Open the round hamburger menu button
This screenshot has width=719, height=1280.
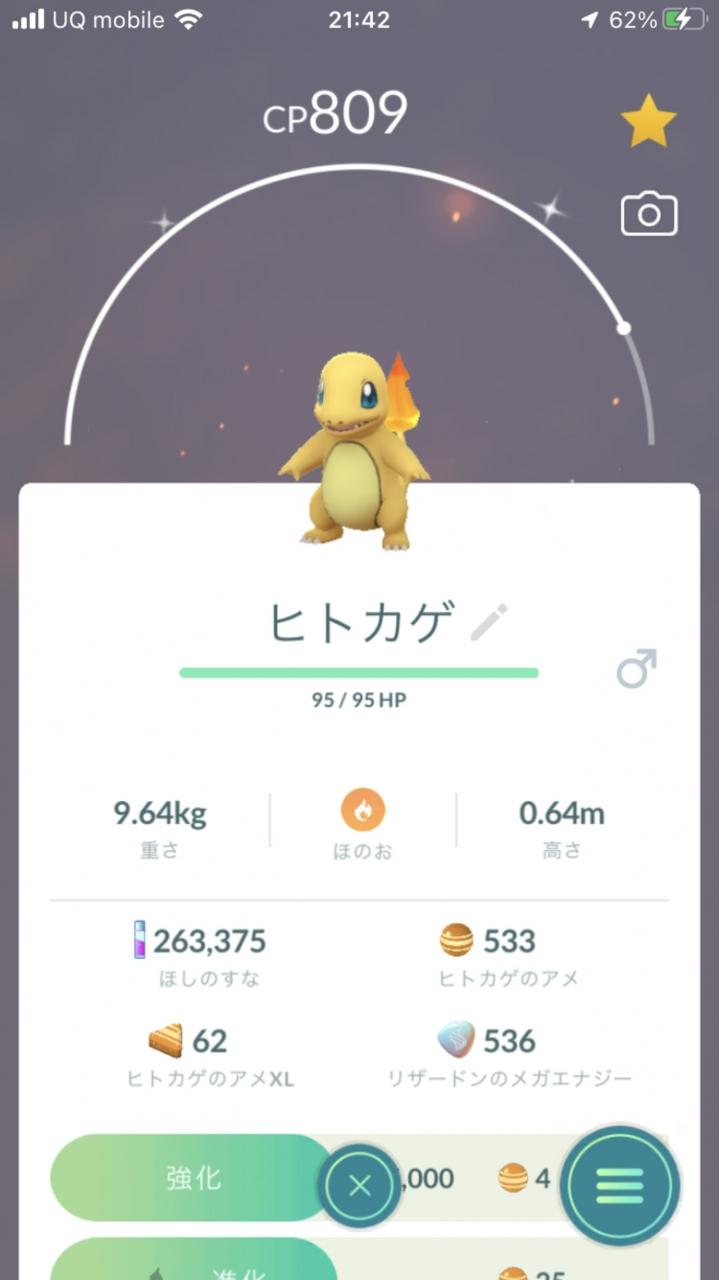620,1186
